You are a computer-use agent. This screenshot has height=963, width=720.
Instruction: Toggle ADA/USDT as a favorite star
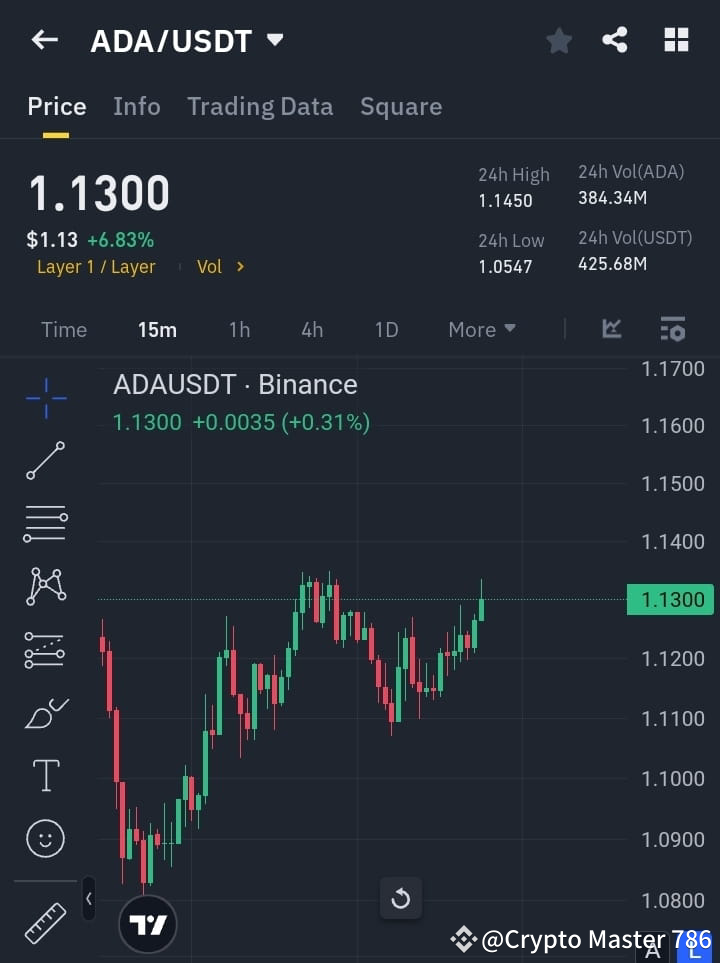558,40
